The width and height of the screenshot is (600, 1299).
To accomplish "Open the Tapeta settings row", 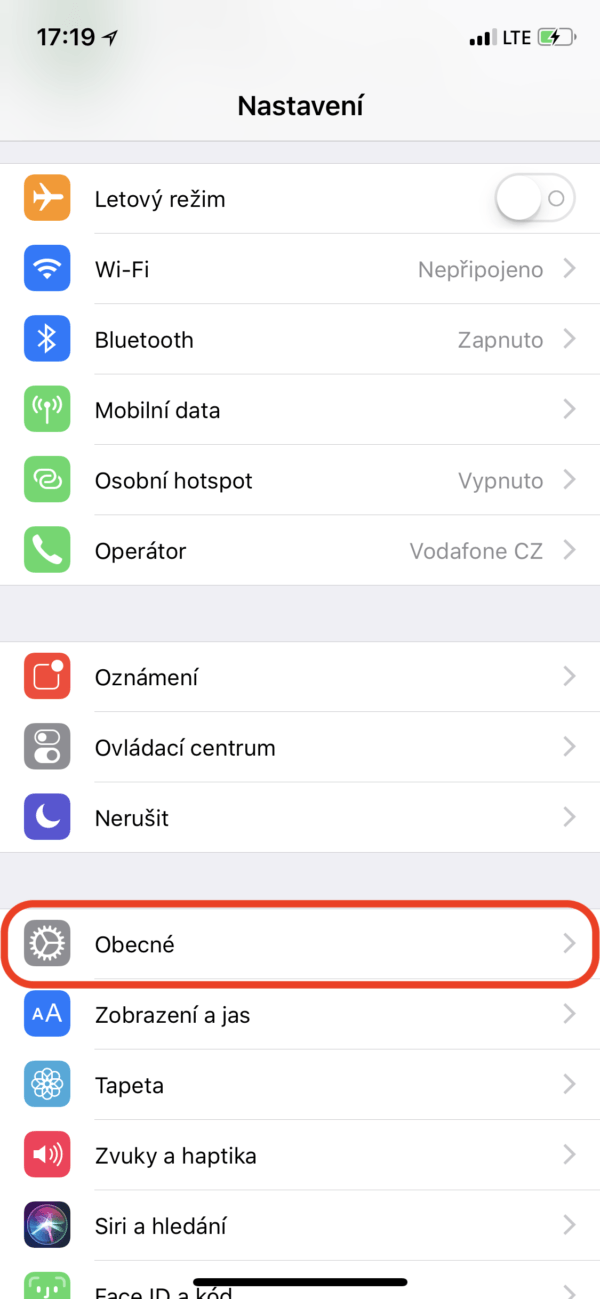I will 300,1085.
